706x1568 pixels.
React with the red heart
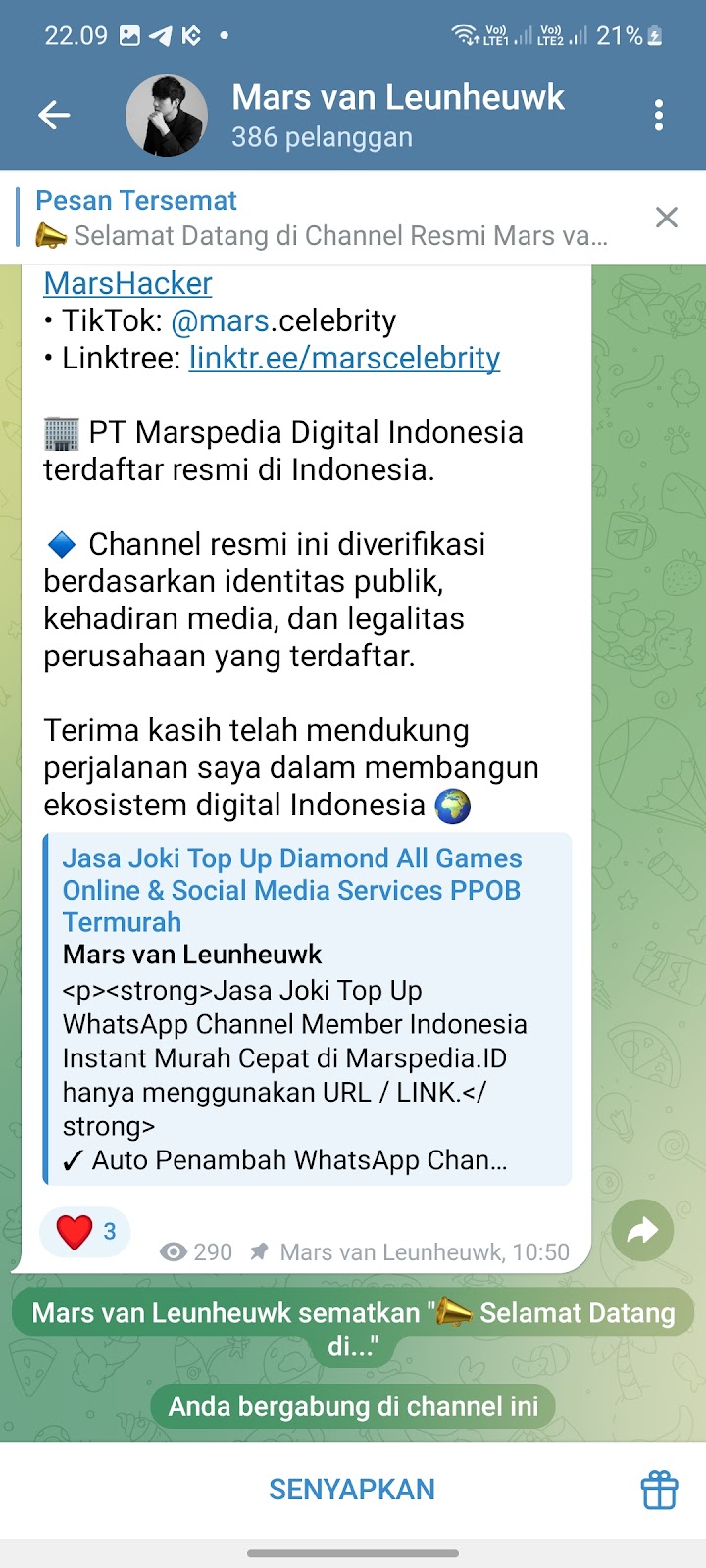76,1232
